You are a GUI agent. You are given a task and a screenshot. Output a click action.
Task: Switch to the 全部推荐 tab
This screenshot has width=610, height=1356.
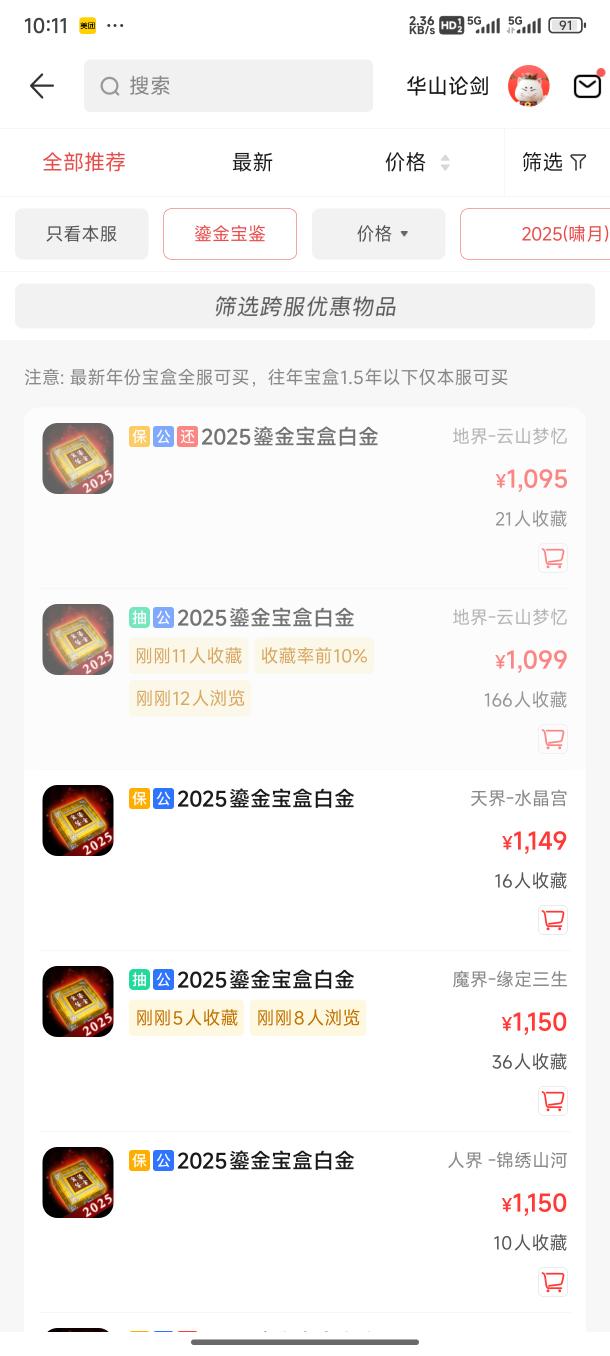[x=84, y=162]
